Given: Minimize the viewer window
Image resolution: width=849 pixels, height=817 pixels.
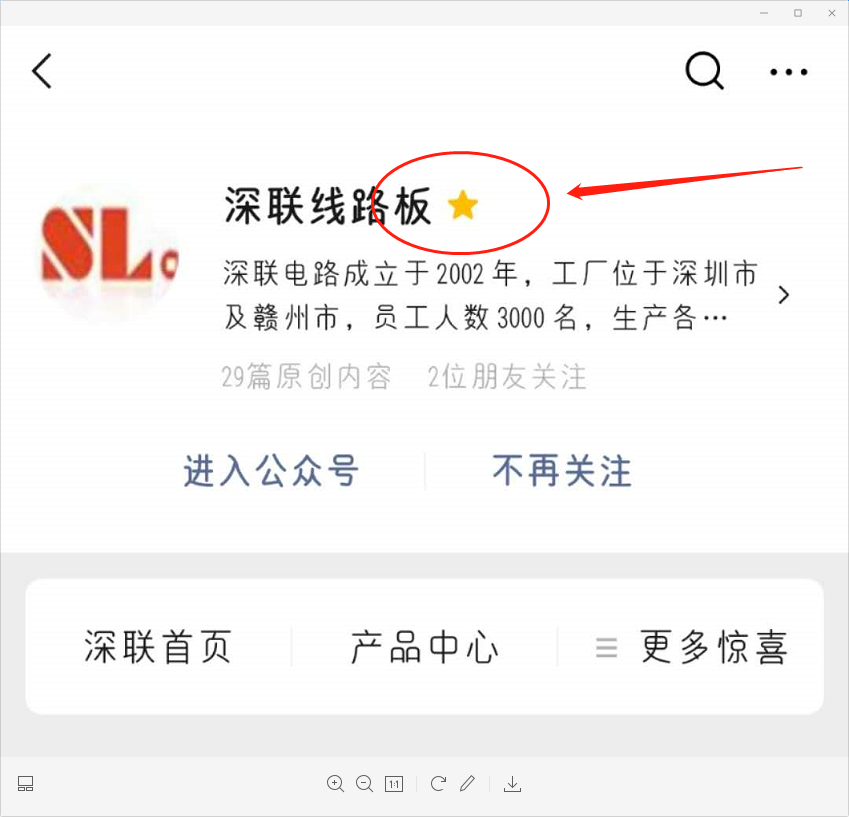Looking at the screenshot, I should [x=765, y=13].
